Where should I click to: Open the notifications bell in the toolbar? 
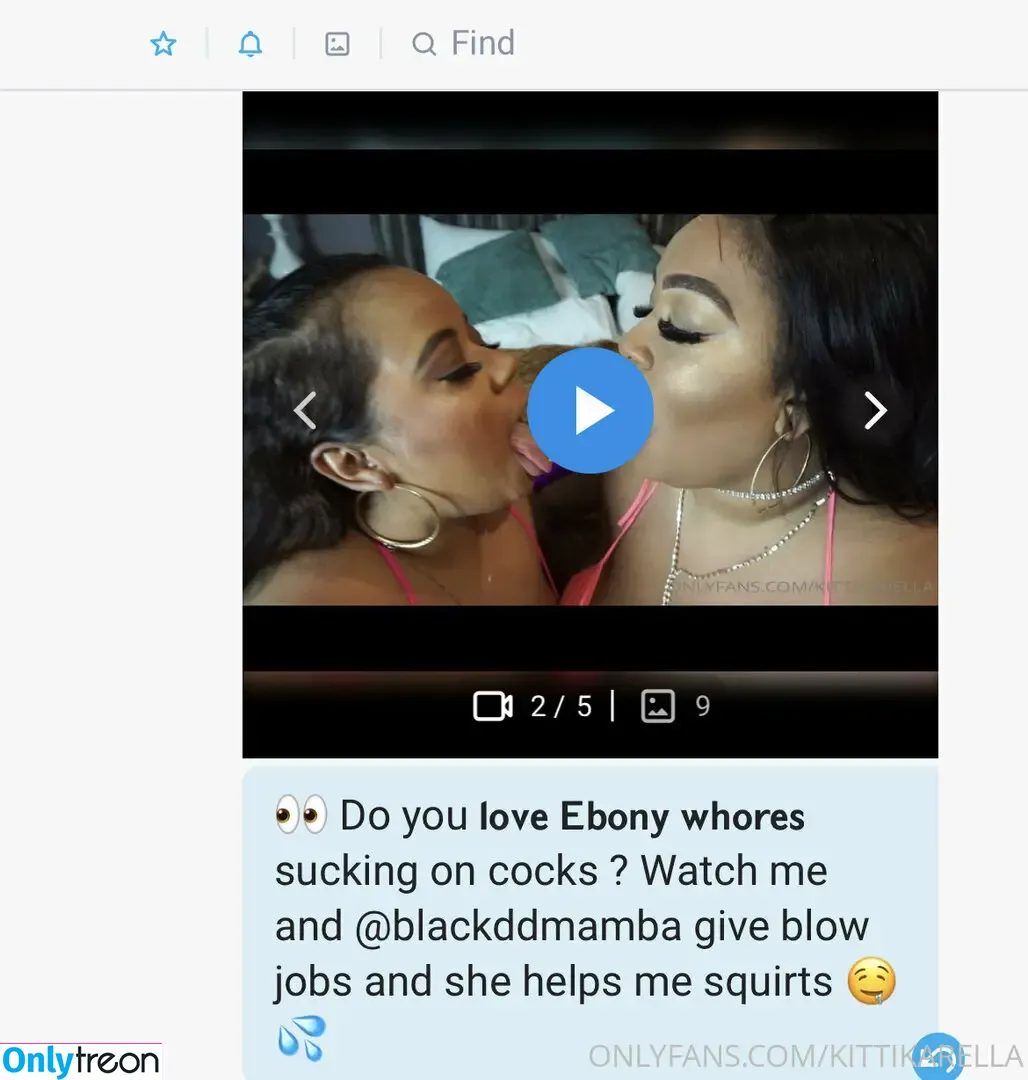coord(250,44)
